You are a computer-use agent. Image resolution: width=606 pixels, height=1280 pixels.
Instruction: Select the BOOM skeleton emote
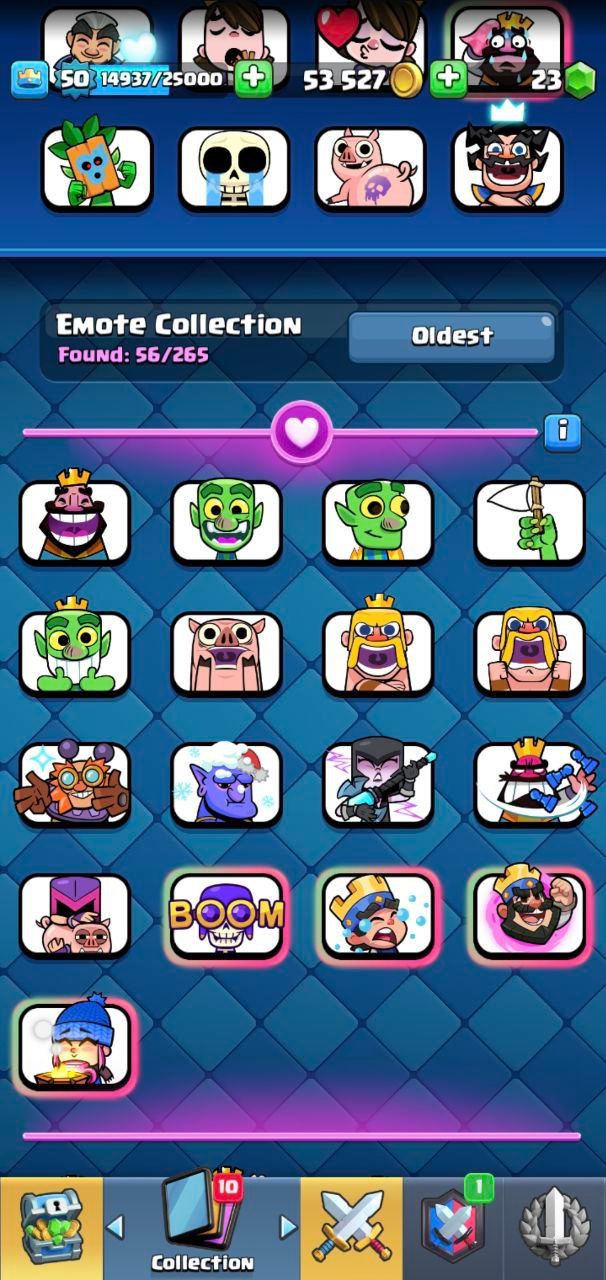click(226, 914)
